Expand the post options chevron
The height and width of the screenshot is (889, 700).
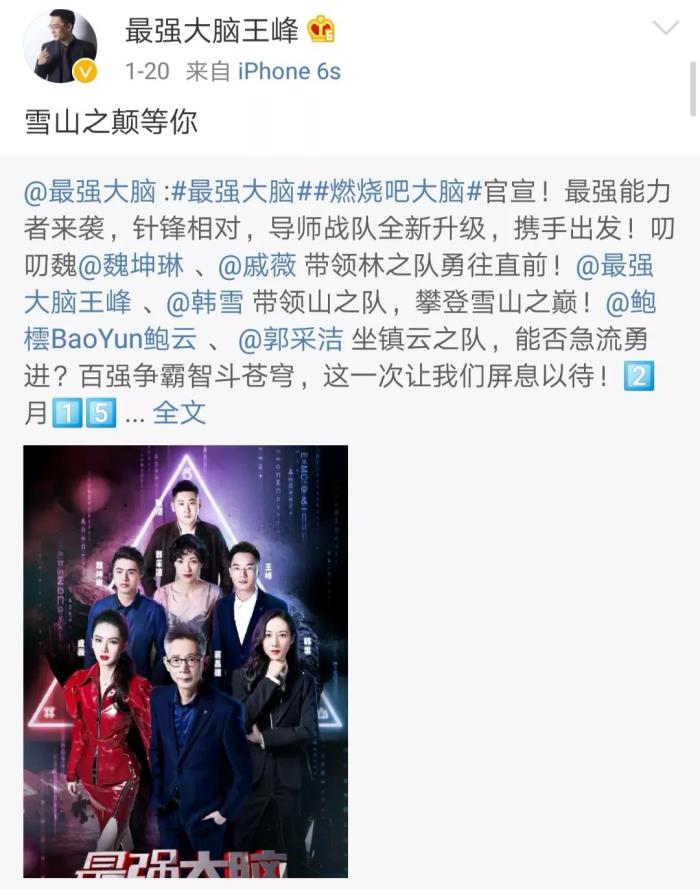click(x=665, y=27)
